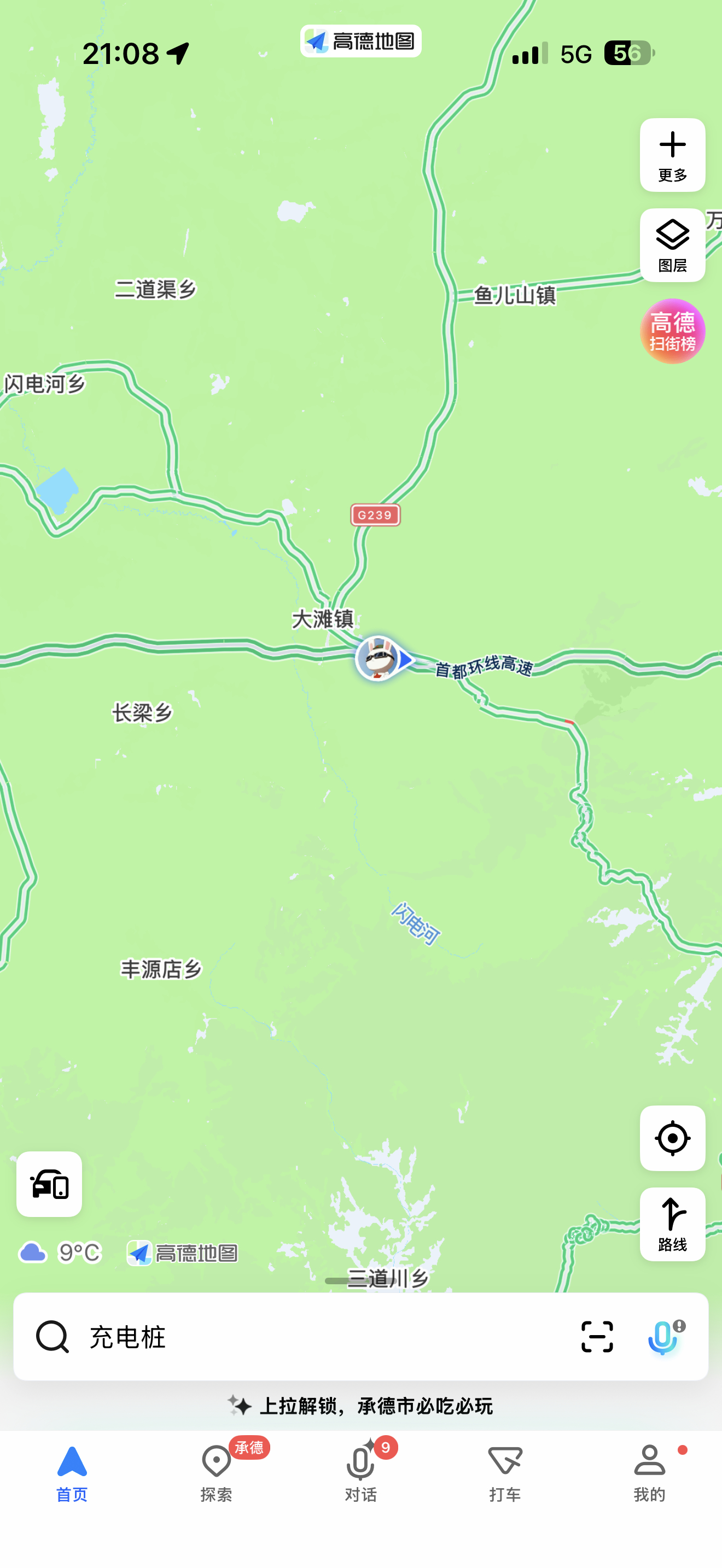The image size is (722, 1568).
Task: Open the 更多 menu button
Action: tap(672, 155)
